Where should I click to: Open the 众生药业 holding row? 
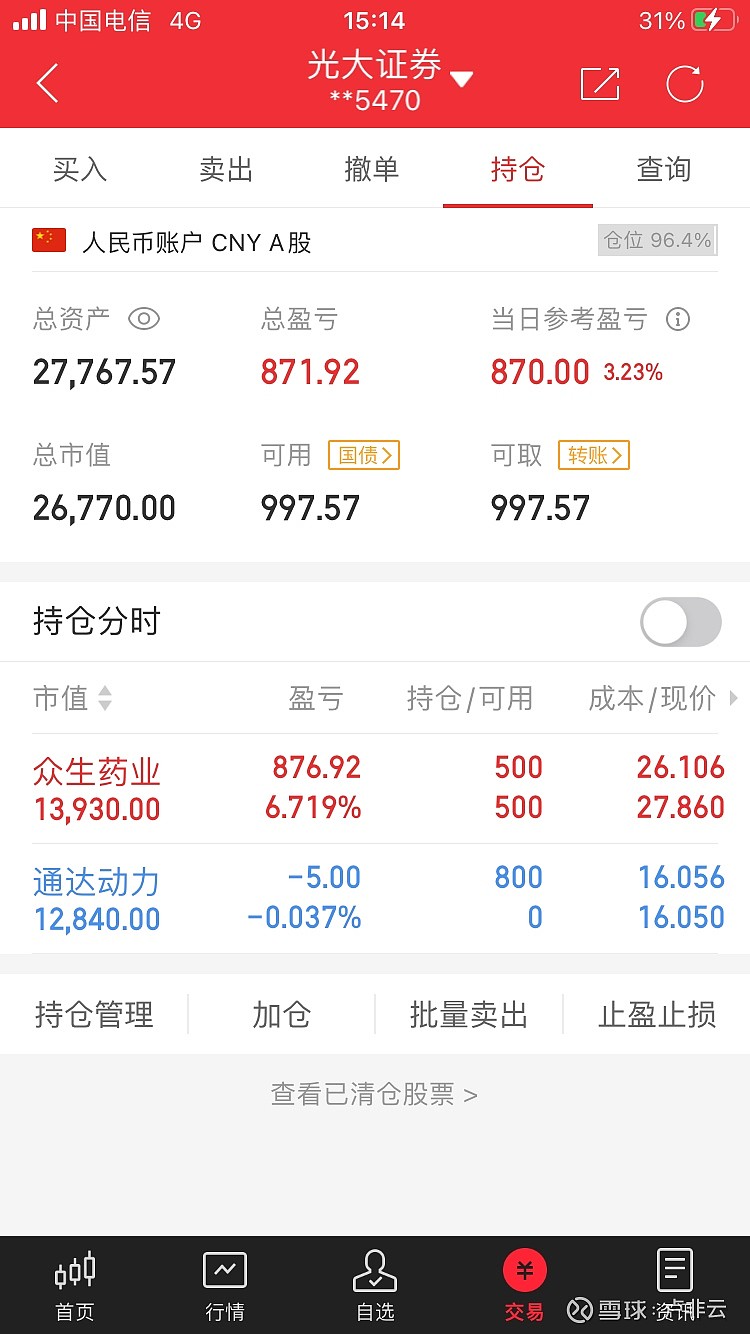(x=375, y=788)
